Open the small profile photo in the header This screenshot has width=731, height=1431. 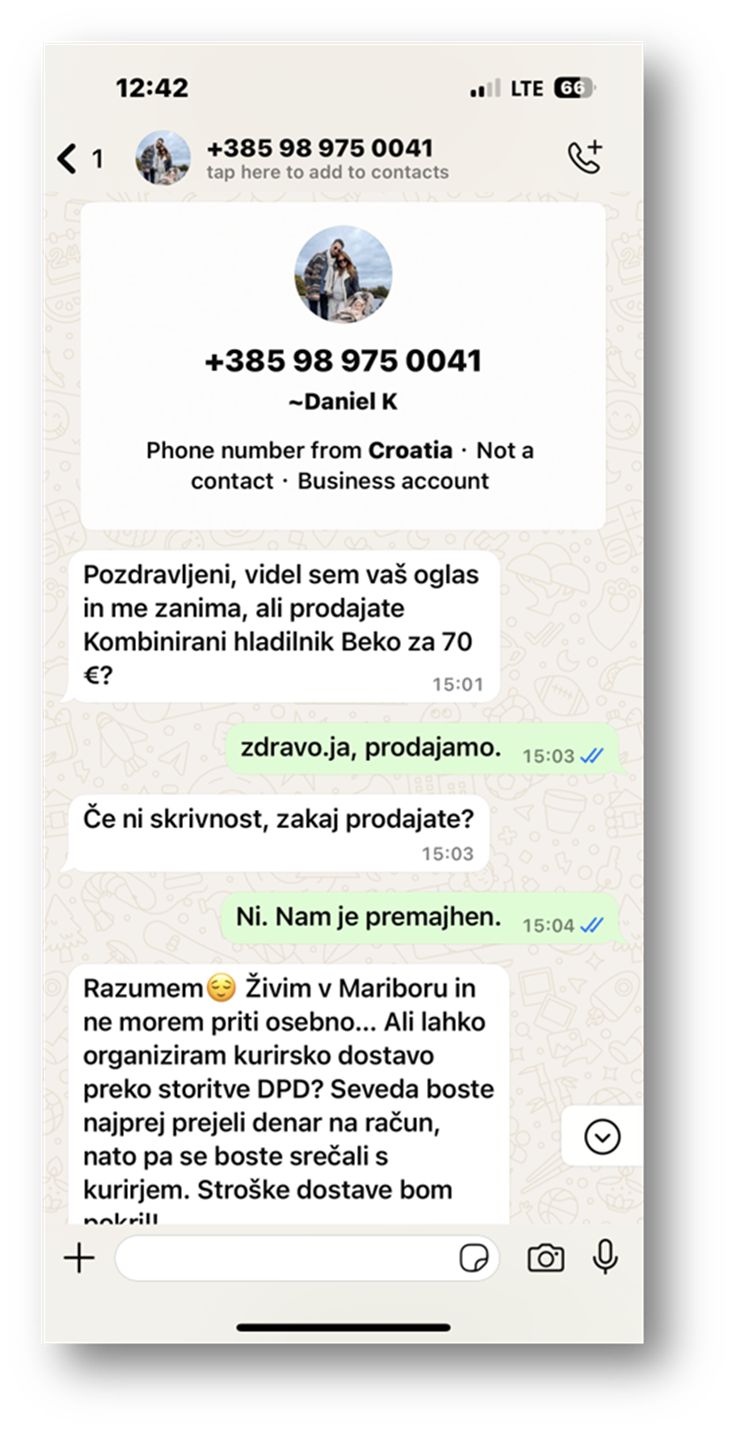point(163,158)
